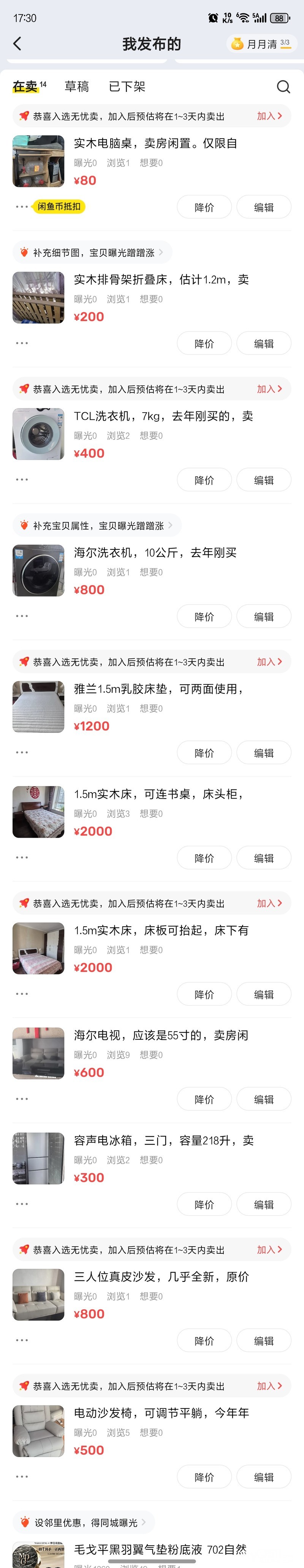Reduce price of 海尔电视
The width and height of the screenshot is (304, 1568).
(x=204, y=1099)
